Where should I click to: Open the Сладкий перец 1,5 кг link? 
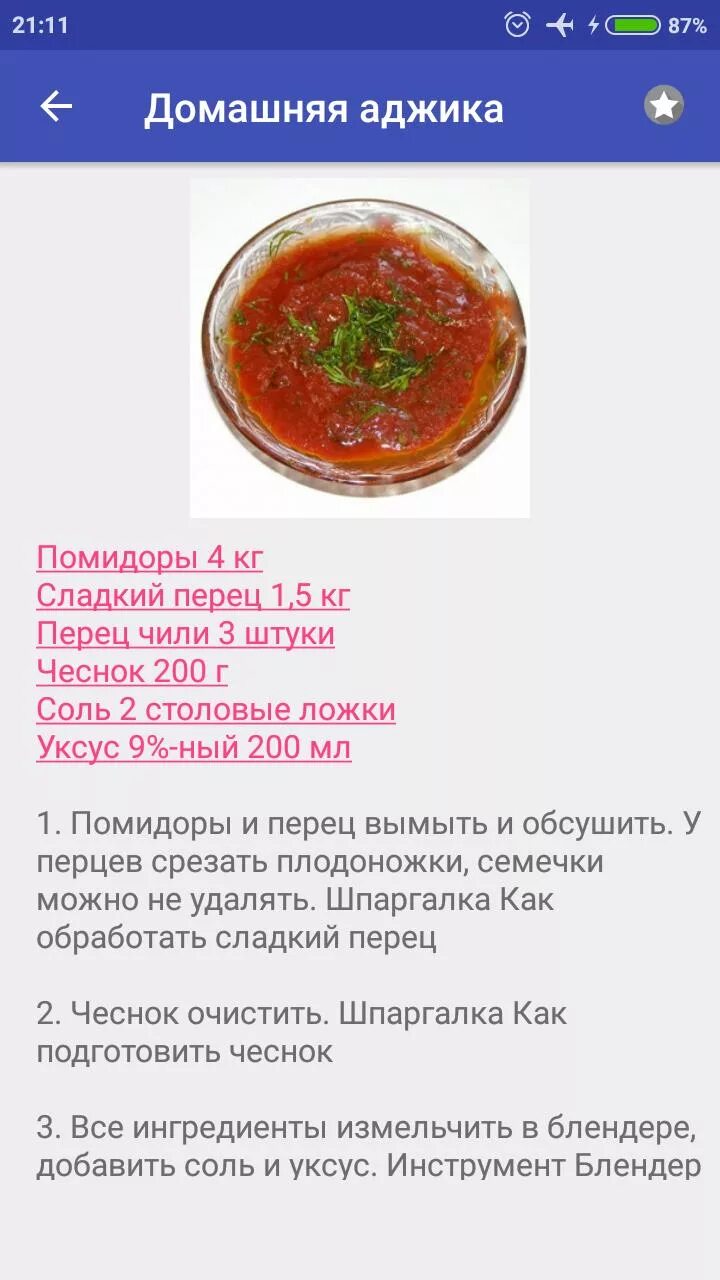[x=193, y=596]
